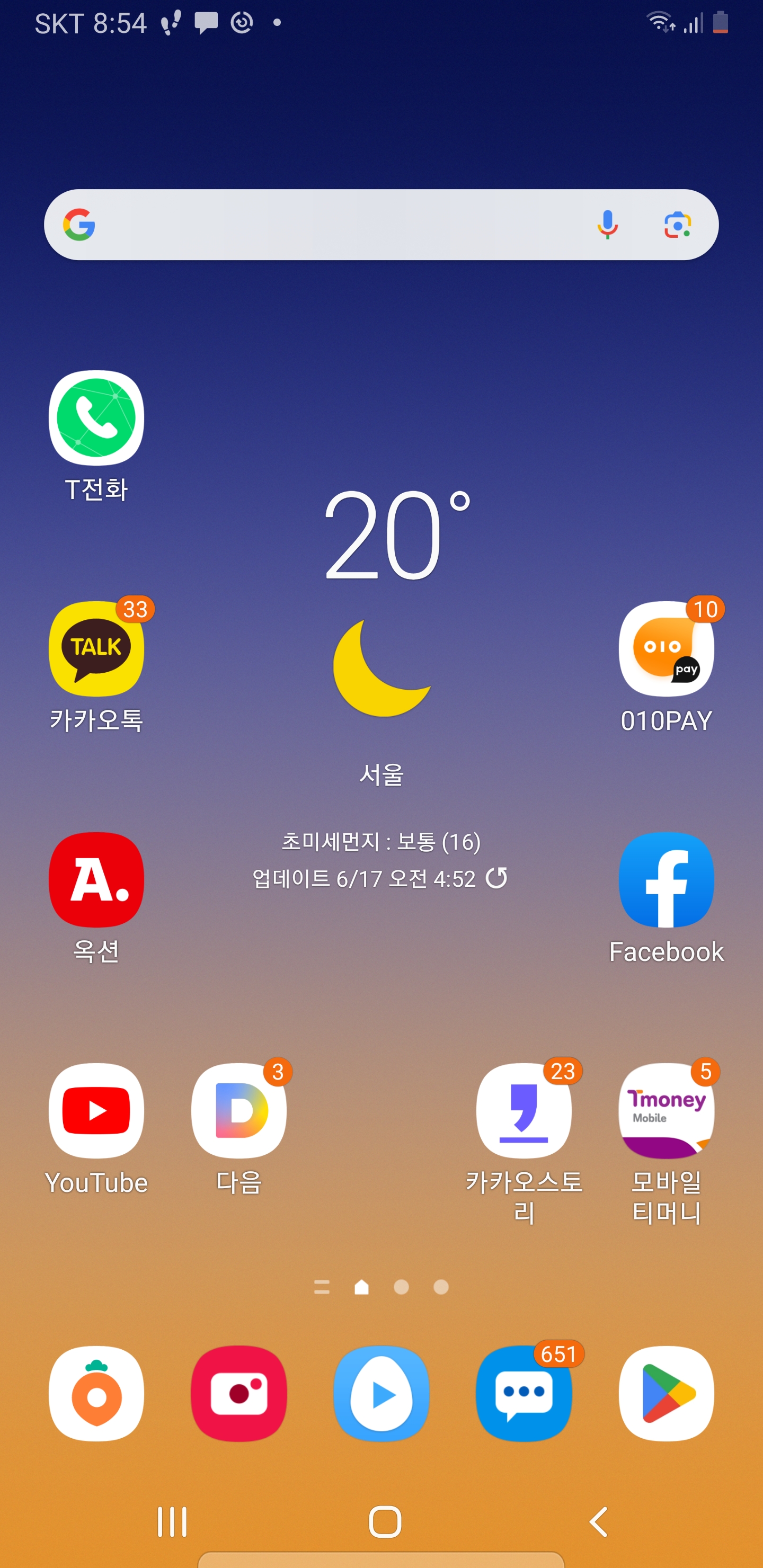Refresh the Seoul weather widget
This screenshot has height=1568, width=763.
(x=496, y=878)
